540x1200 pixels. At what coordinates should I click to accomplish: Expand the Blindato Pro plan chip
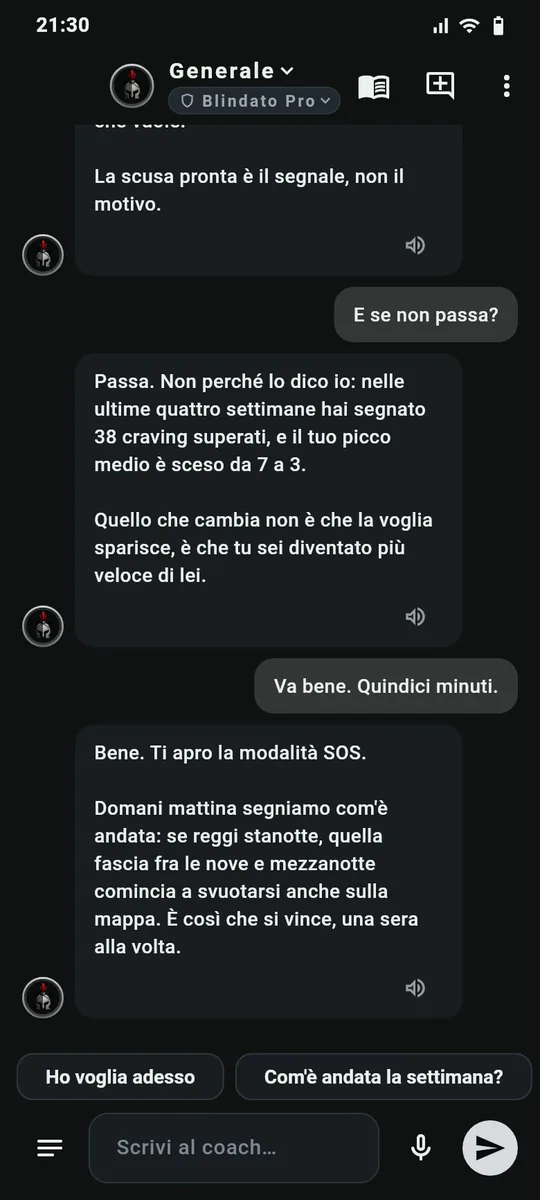tap(254, 101)
